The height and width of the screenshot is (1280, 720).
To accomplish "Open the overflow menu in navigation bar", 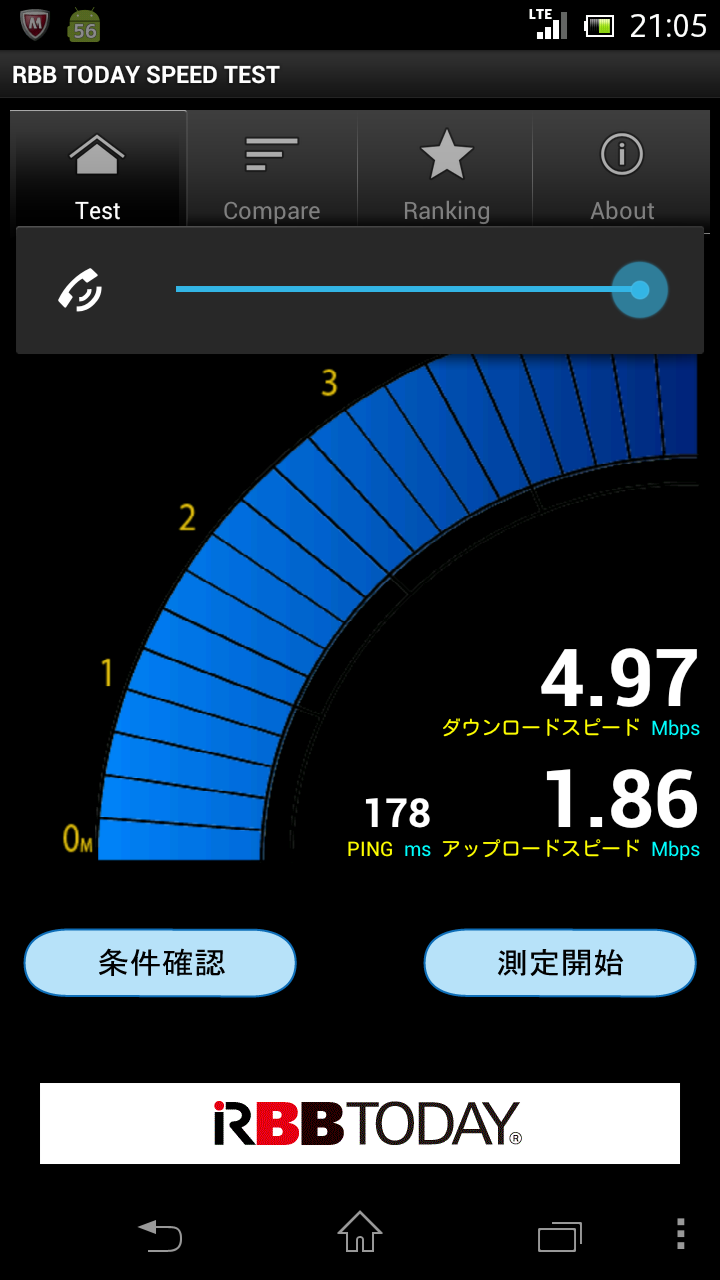I will [x=681, y=1234].
